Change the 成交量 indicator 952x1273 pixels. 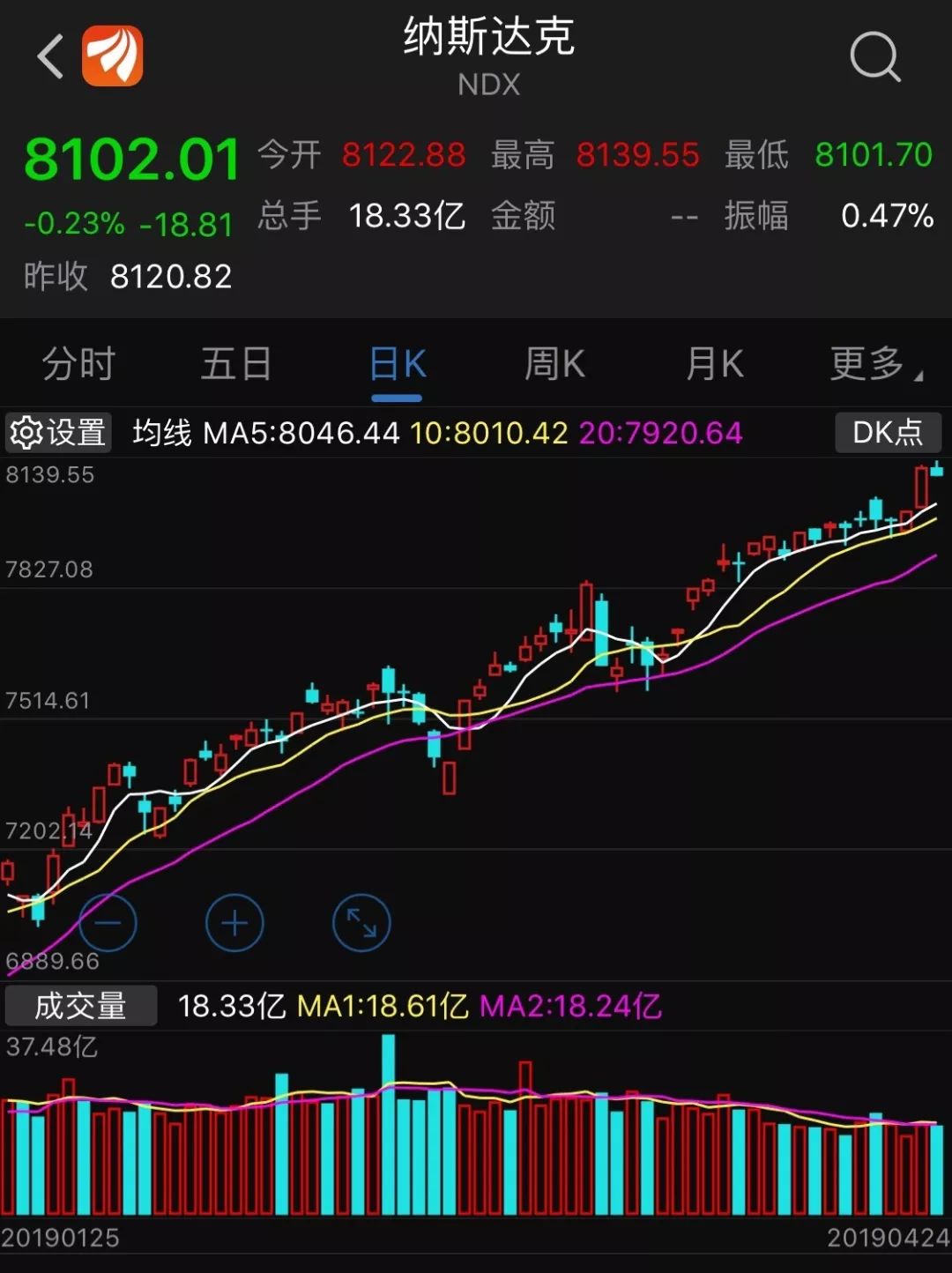pyautogui.click(x=81, y=1006)
